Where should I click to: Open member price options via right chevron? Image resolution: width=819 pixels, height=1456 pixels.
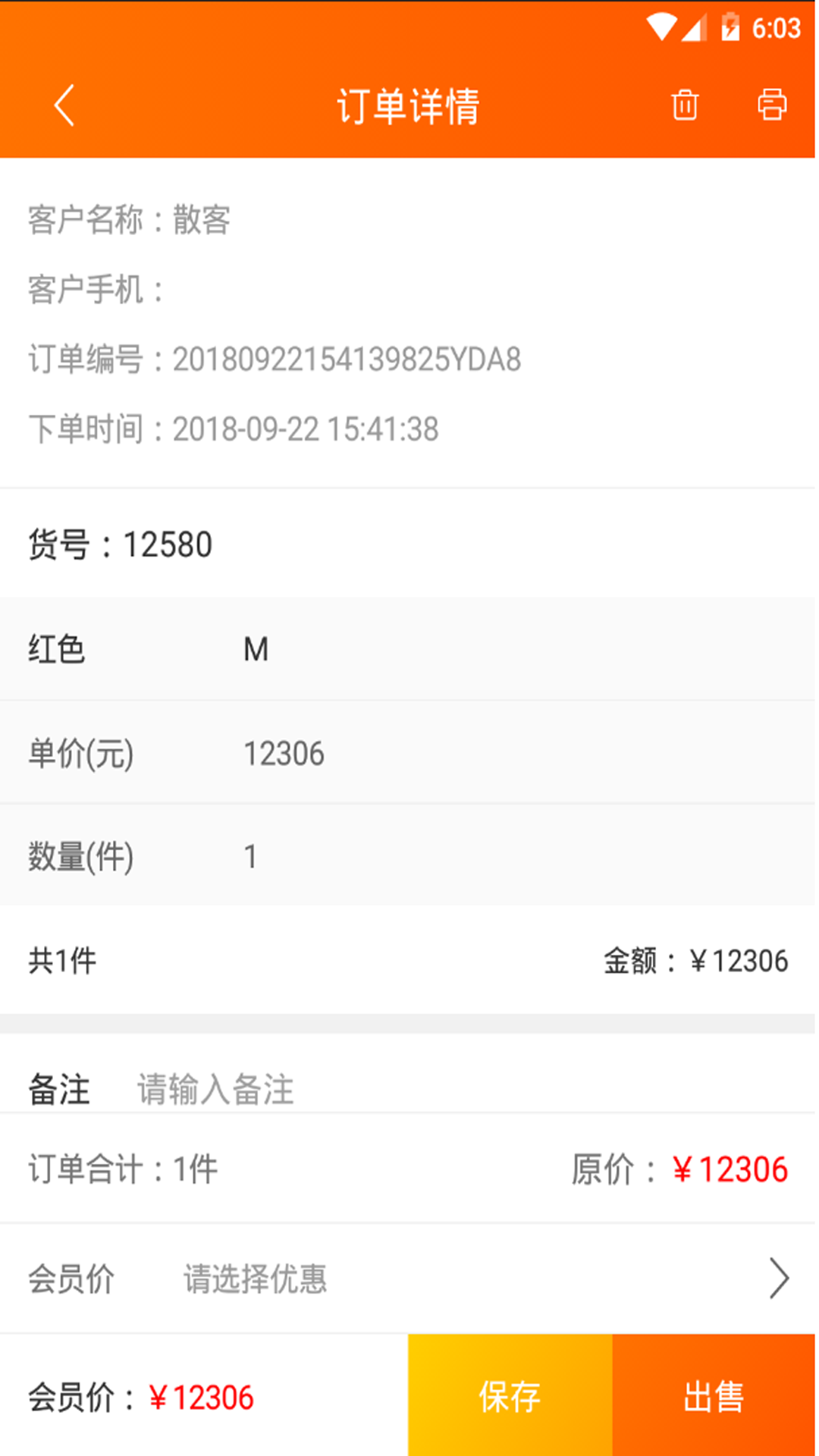[779, 1279]
